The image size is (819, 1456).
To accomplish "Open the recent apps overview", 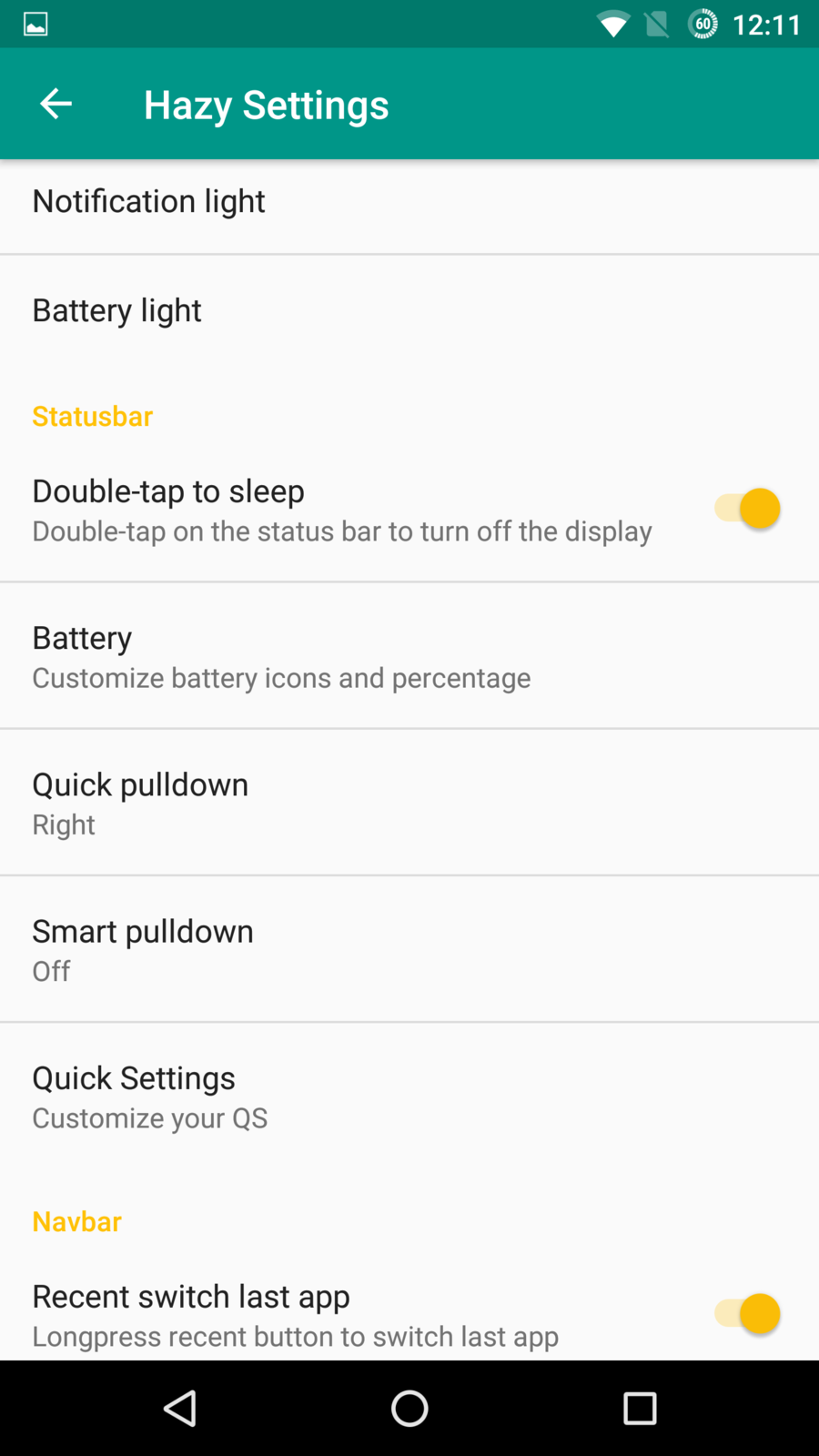I will pos(640,1408).
